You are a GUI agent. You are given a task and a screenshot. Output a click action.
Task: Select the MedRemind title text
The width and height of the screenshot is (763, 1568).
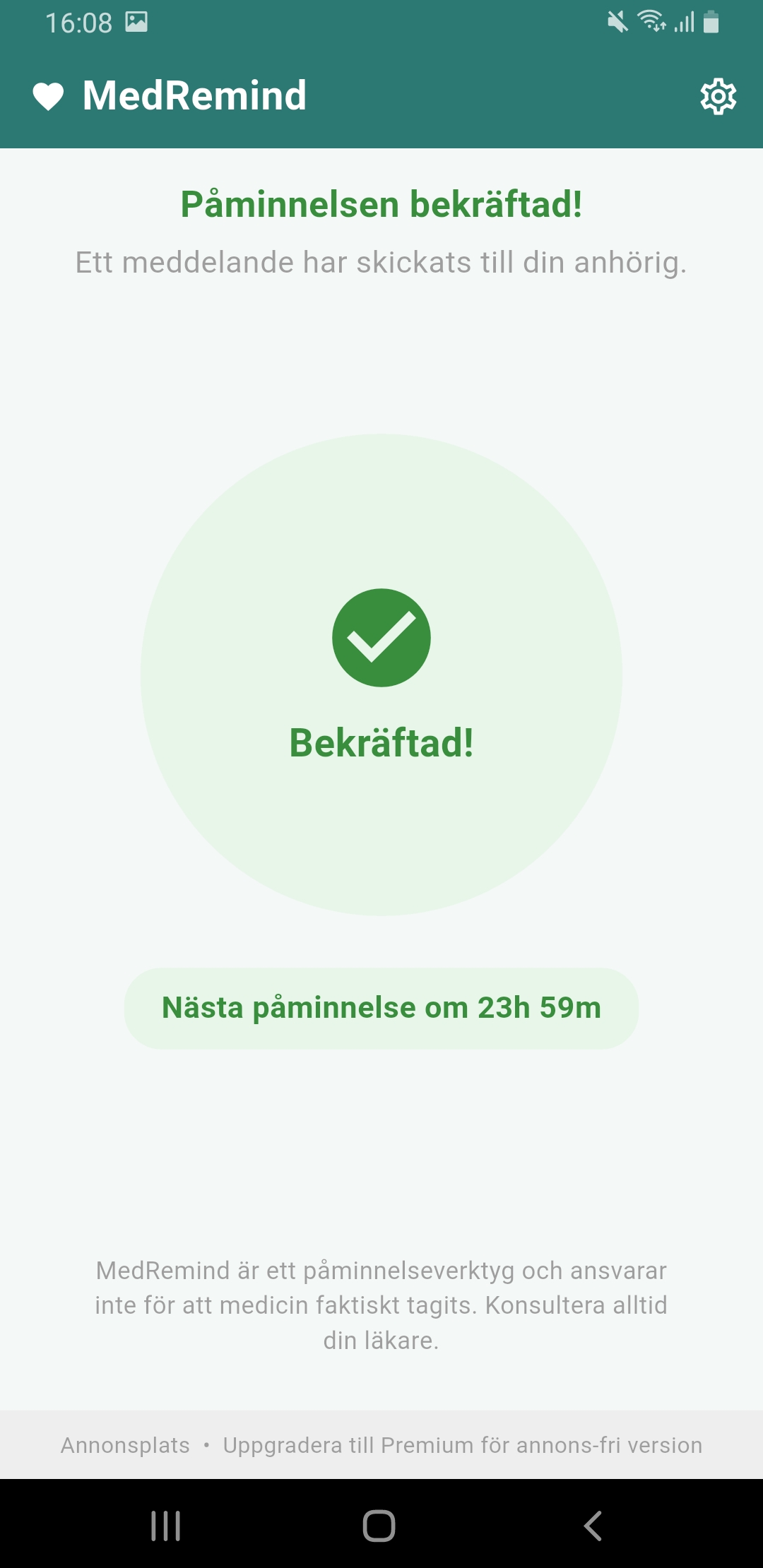pos(194,95)
